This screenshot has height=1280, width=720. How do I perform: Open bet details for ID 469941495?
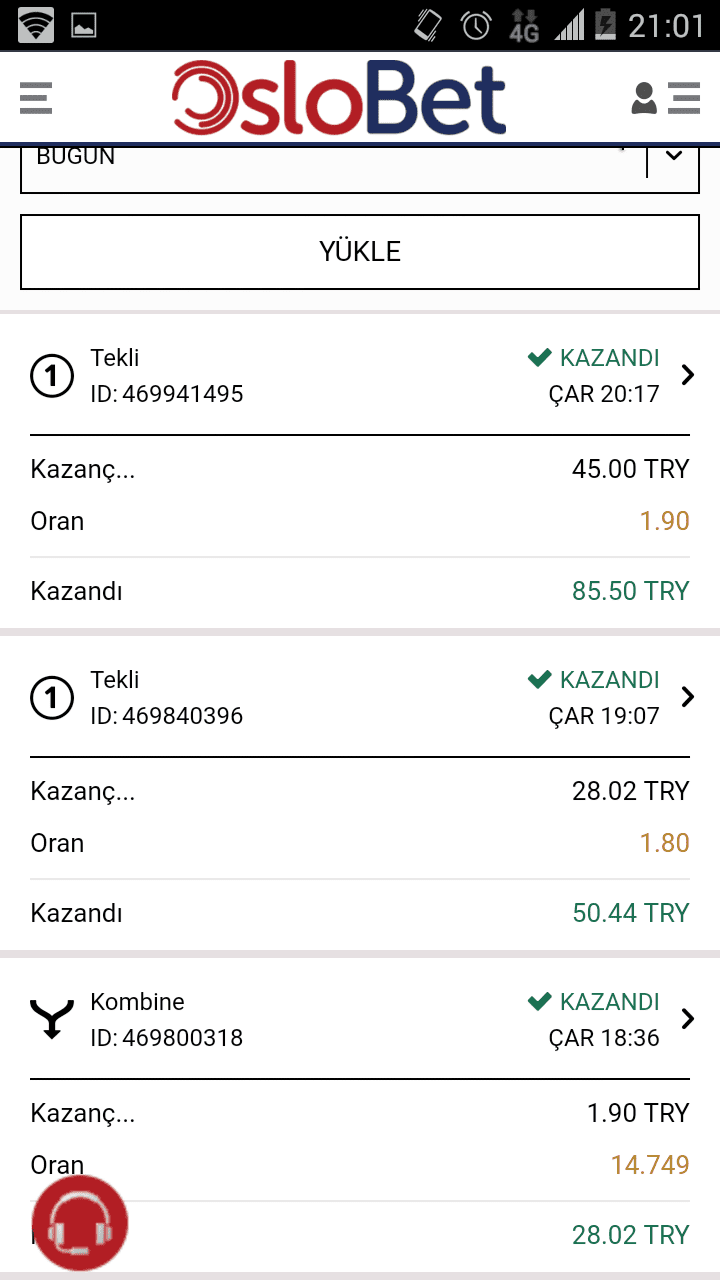point(687,375)
